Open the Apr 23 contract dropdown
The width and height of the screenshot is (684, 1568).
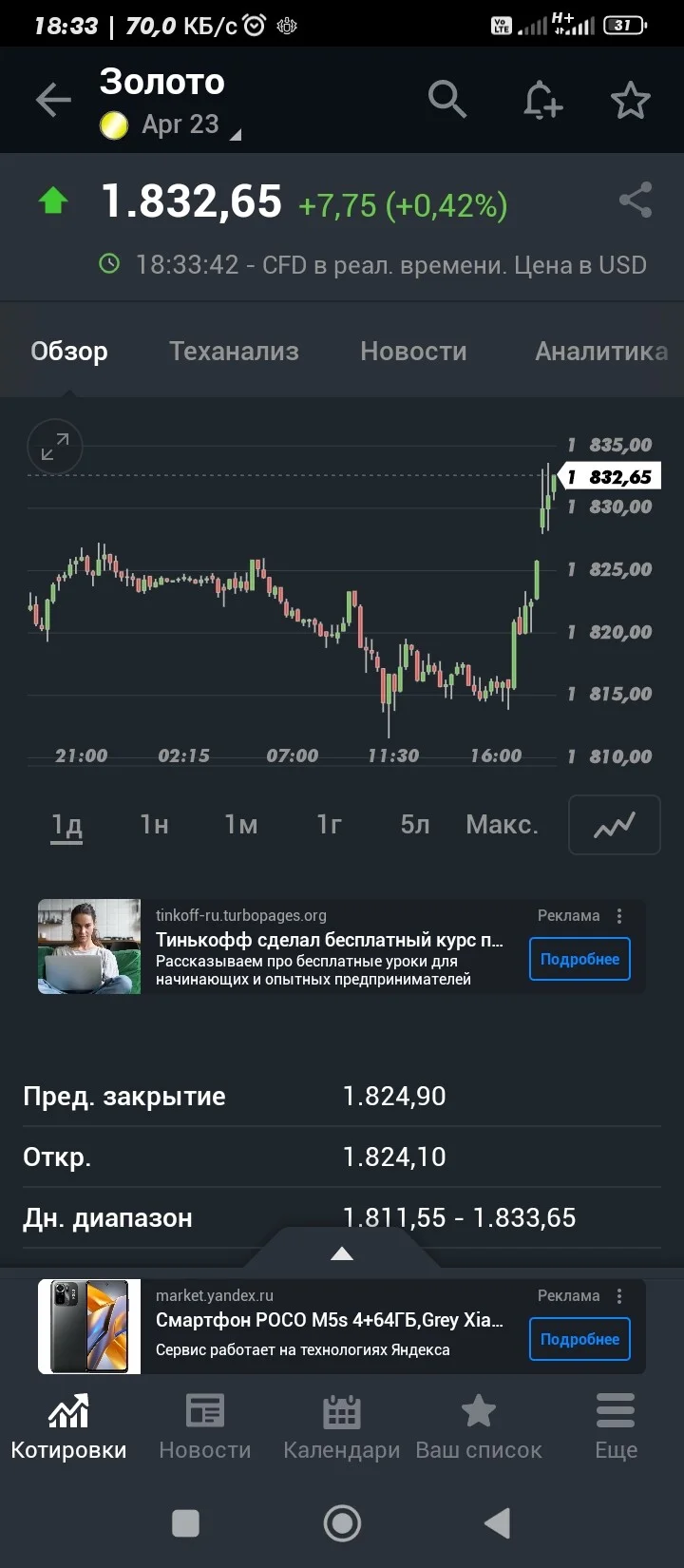(171, 124)
